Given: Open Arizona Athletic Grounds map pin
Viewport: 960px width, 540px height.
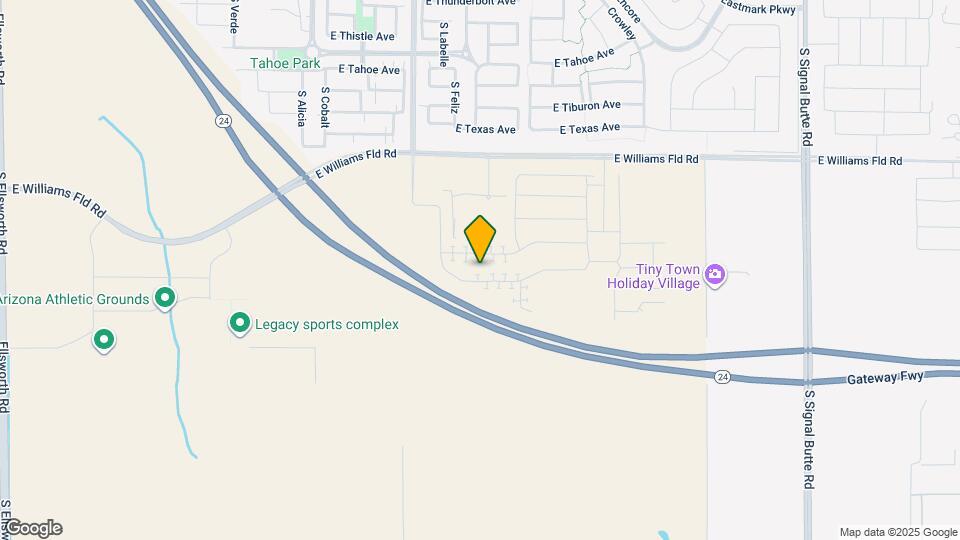Looking at the screenshot, I should (x=165, y=298).
